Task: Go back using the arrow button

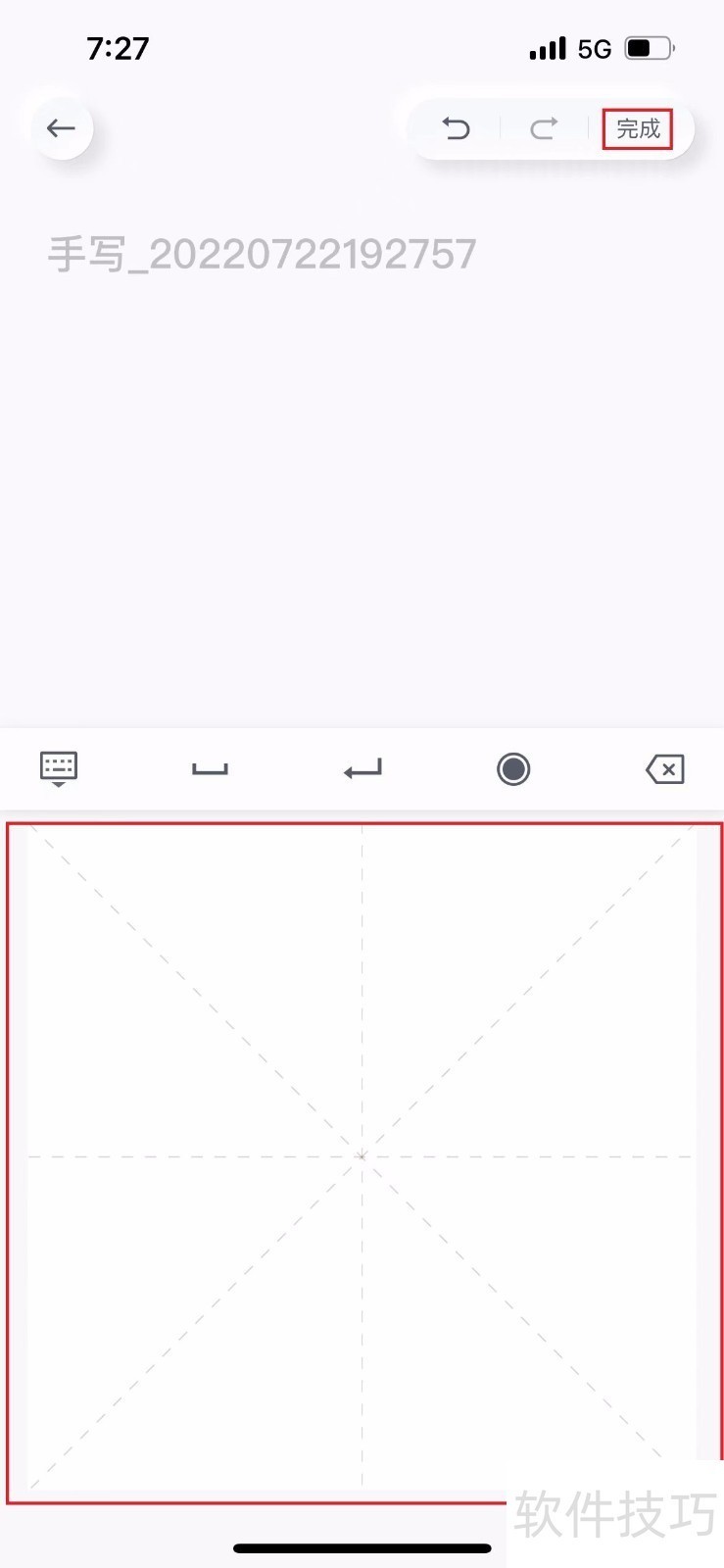Action: coord(62,128)
